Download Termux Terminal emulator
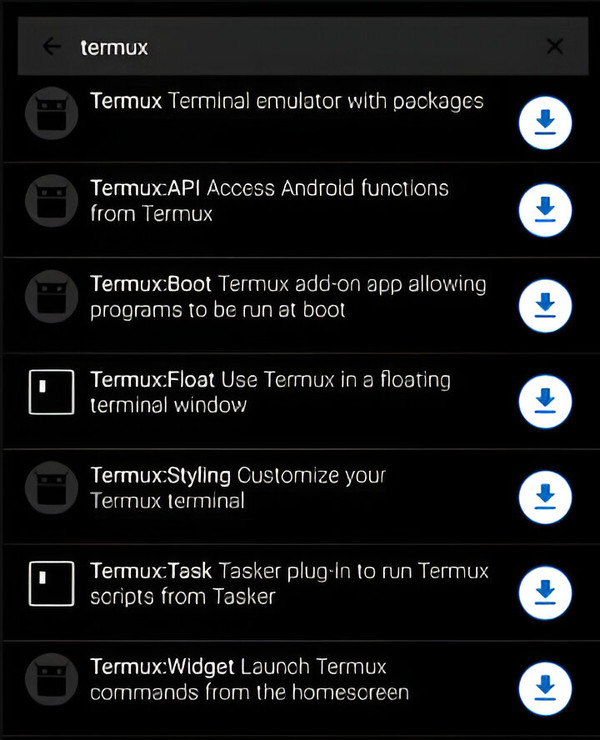Screen dimensions: 600x740 [x=545, y=122]
